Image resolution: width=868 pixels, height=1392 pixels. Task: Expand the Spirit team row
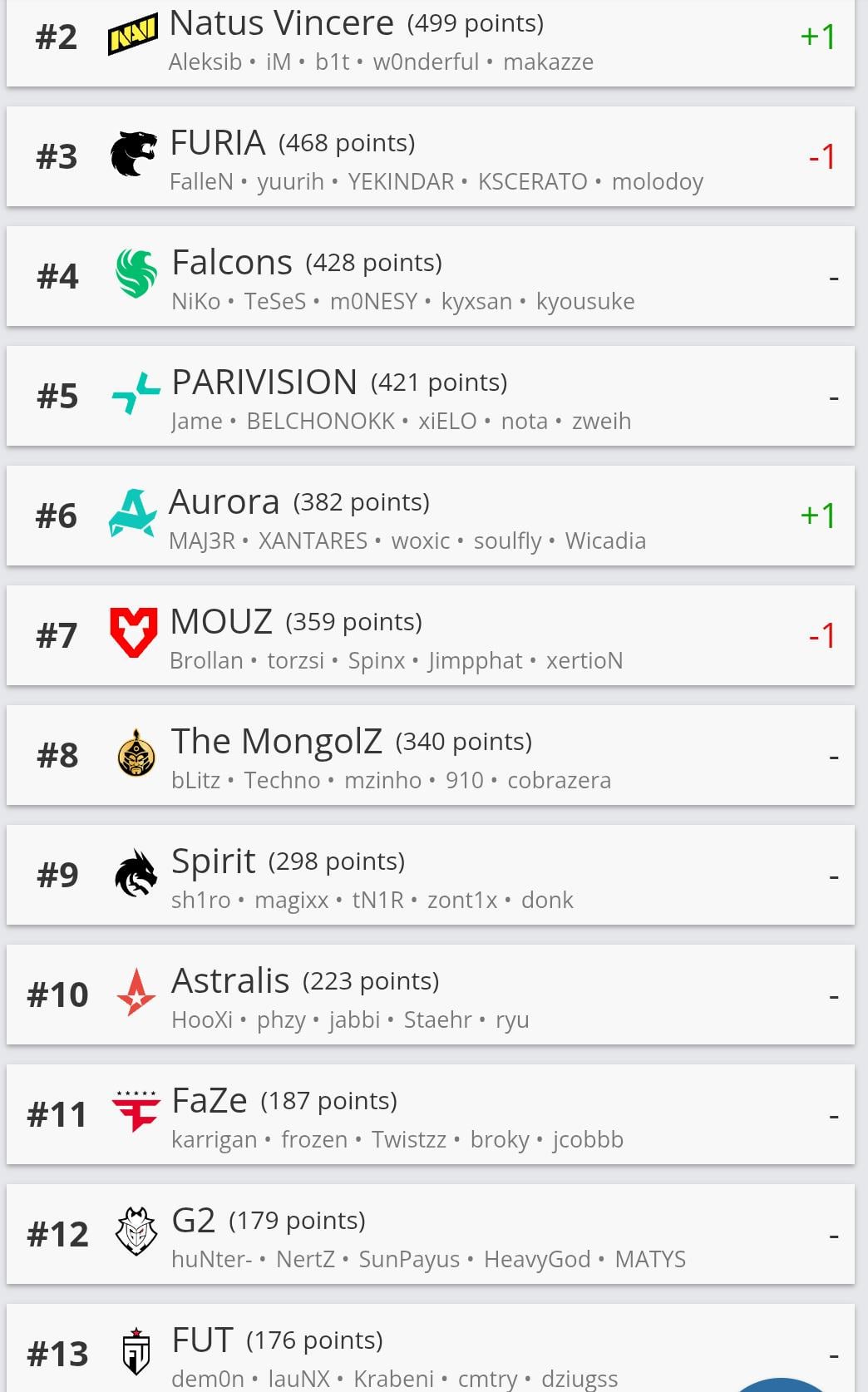click(x=430, y=875)
